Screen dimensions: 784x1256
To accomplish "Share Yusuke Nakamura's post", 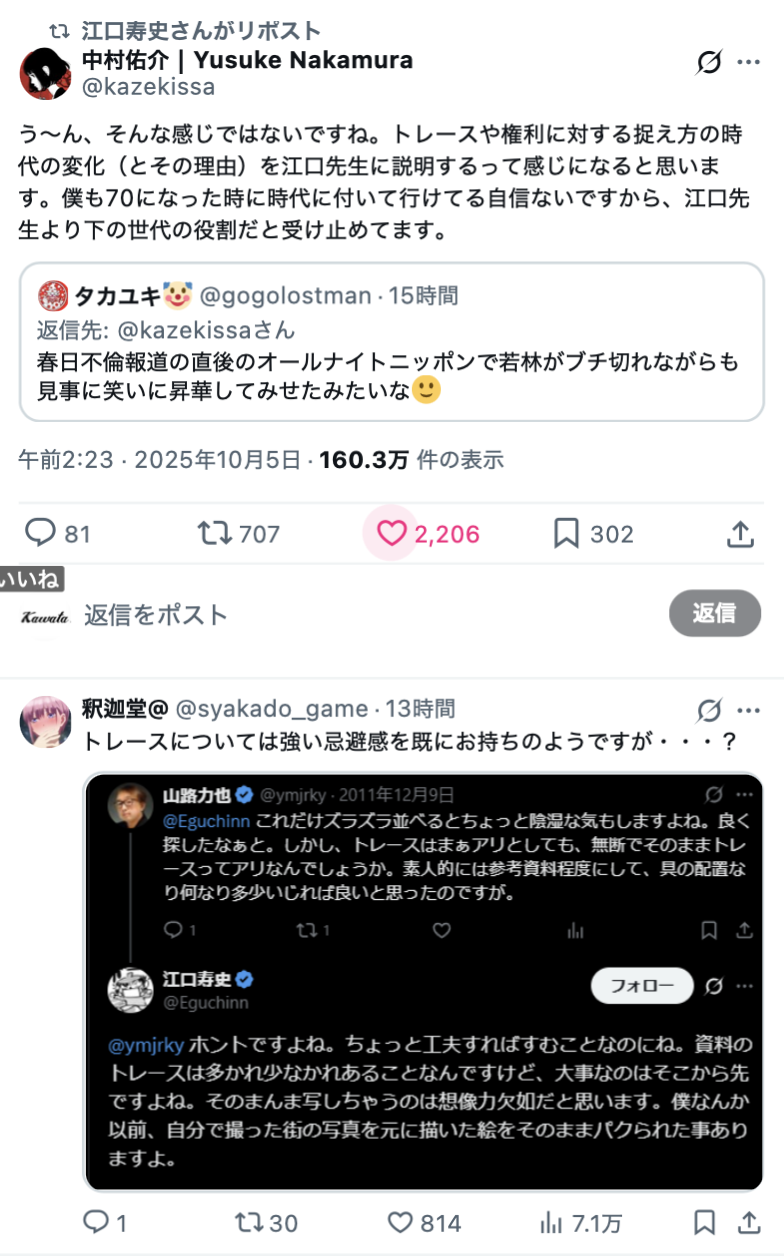I will [740, 534].
